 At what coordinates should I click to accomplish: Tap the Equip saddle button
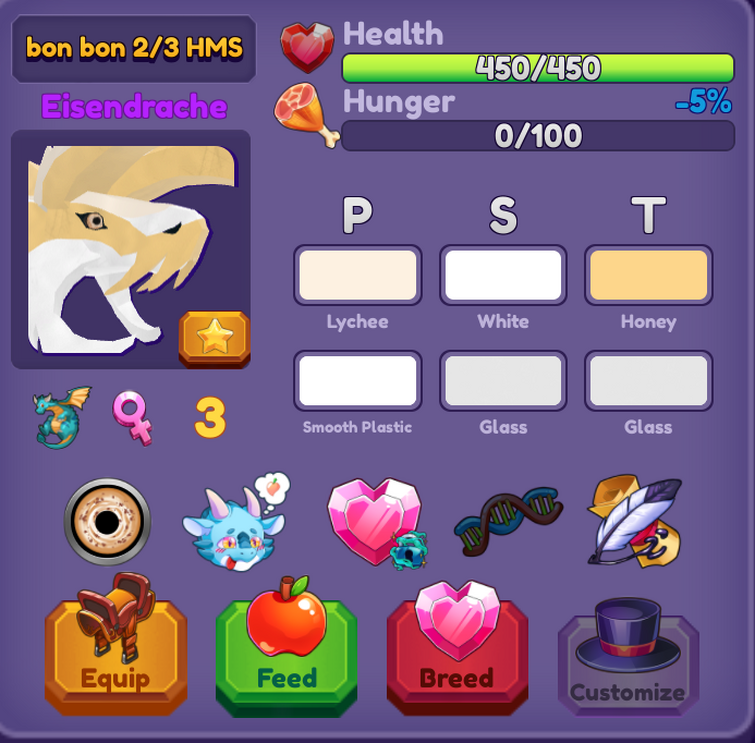pyautogui.click(x=116, y=651)
